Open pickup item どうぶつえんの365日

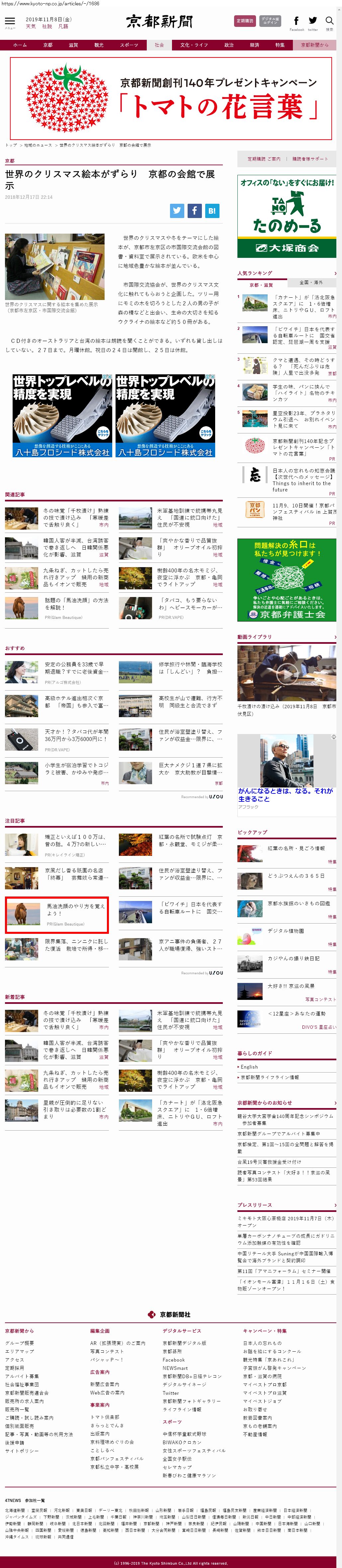pos(296,875)
